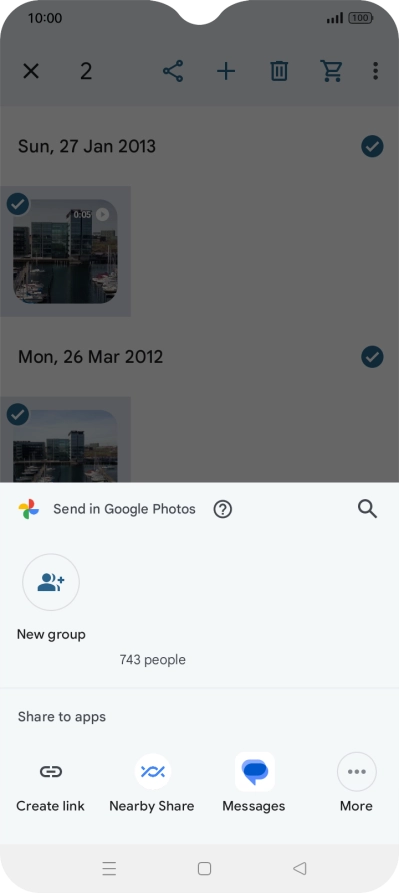Show More apps to share

[x=356, y=783]
